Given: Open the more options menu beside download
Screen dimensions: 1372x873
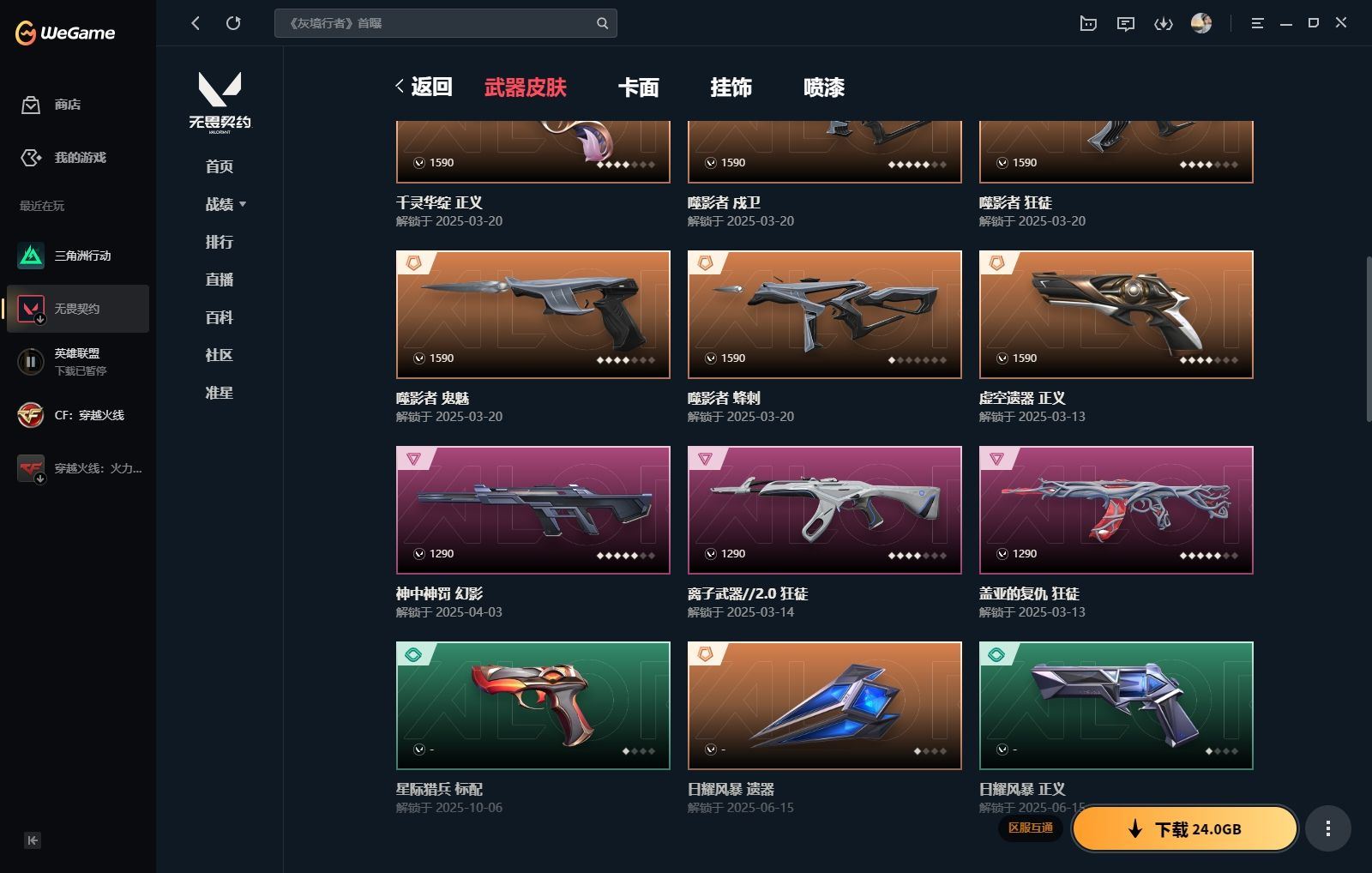Looking at the screenshot, I should coord(1327,829).
